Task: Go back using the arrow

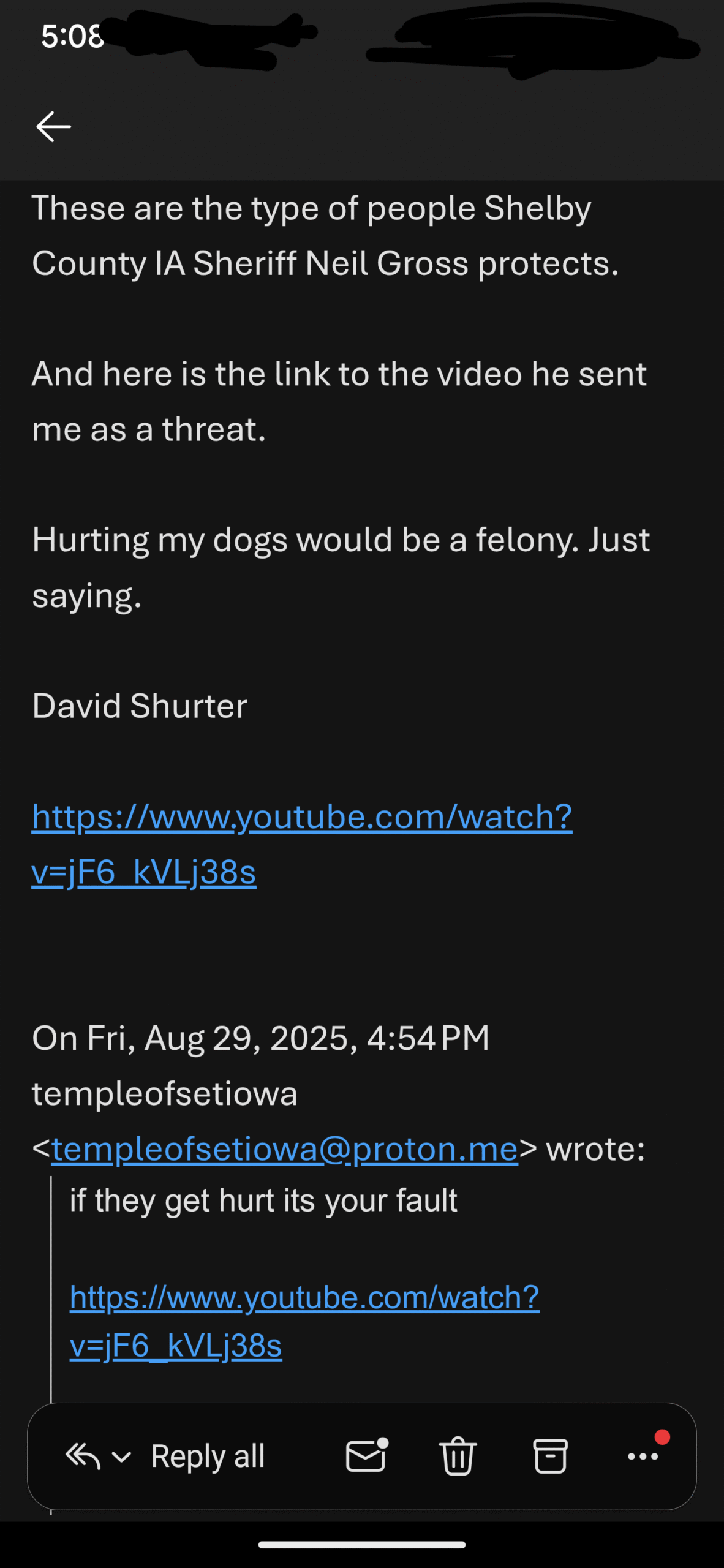Action: pyautogui.click(x=54, y=127)
